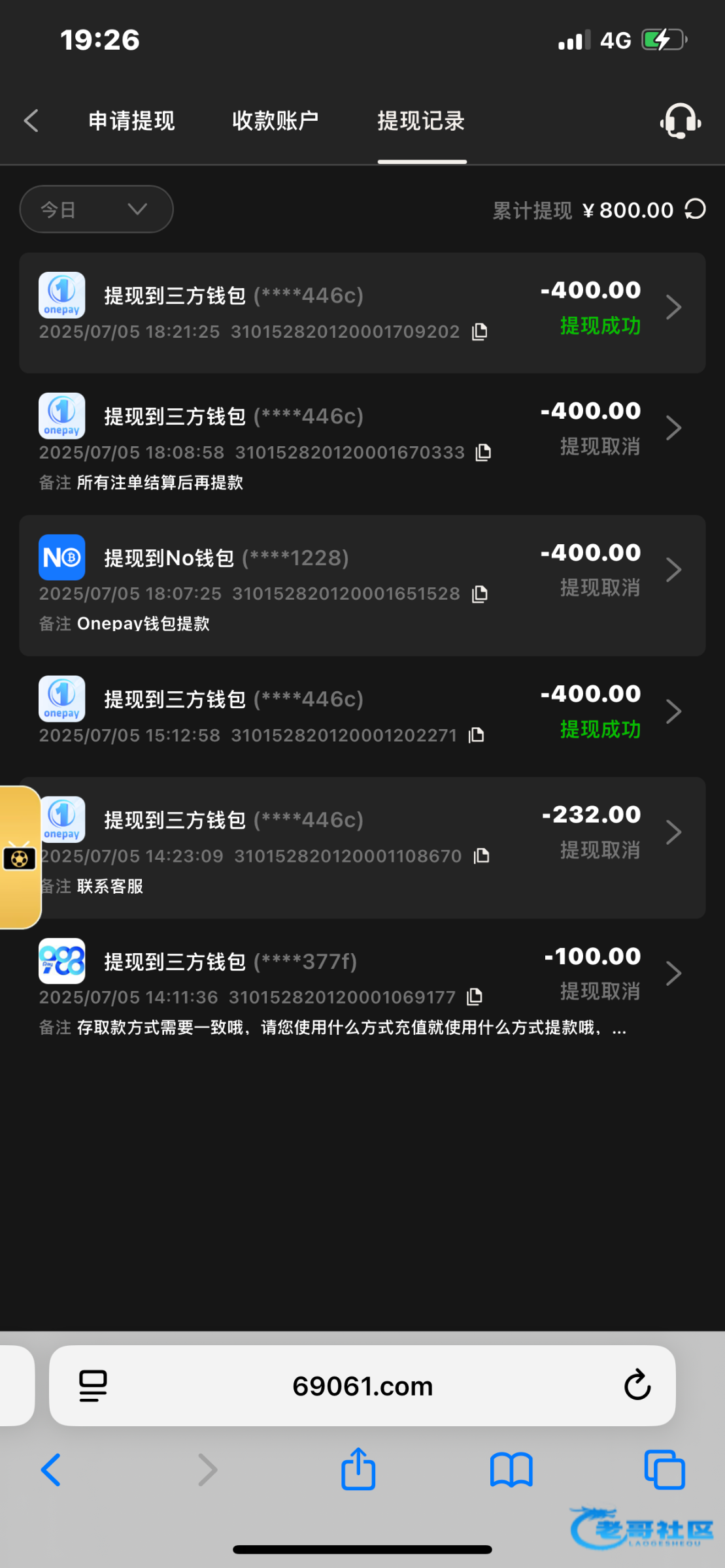Refresh the 累计提现 total

(x=696, y=210)
